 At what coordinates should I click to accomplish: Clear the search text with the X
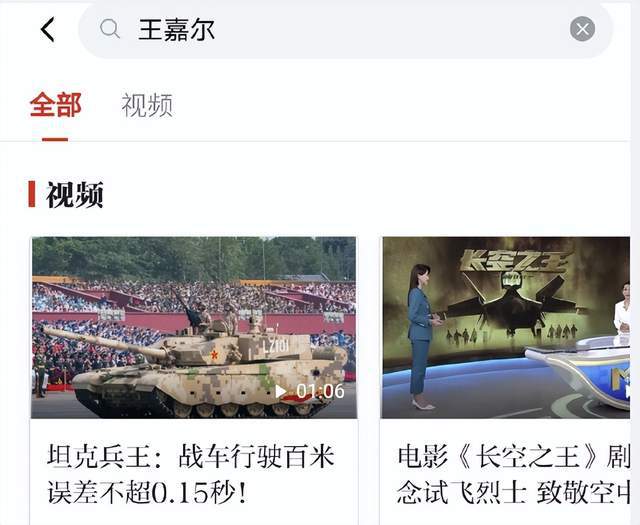pos(582,29)
